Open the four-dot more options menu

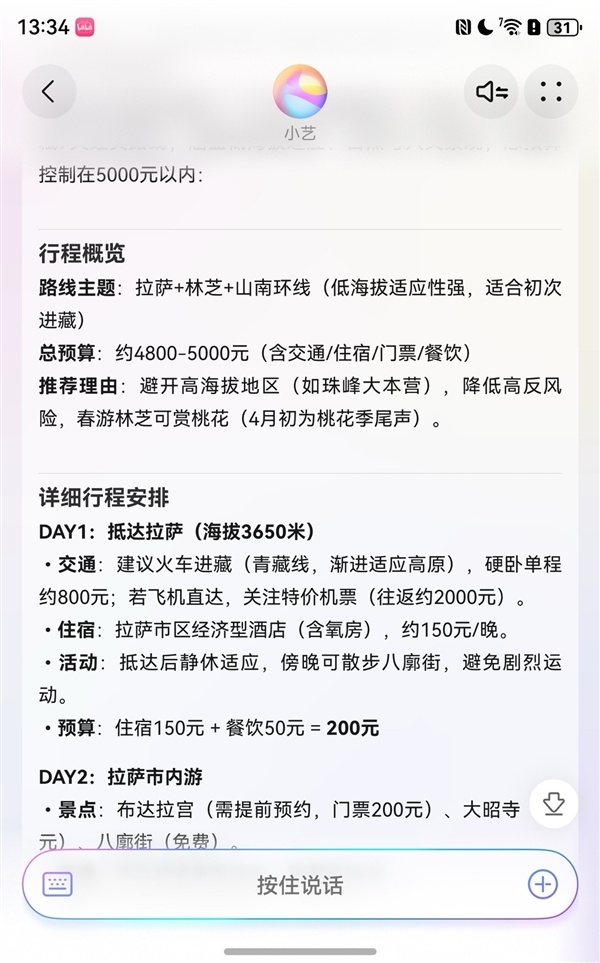[551, 92]
